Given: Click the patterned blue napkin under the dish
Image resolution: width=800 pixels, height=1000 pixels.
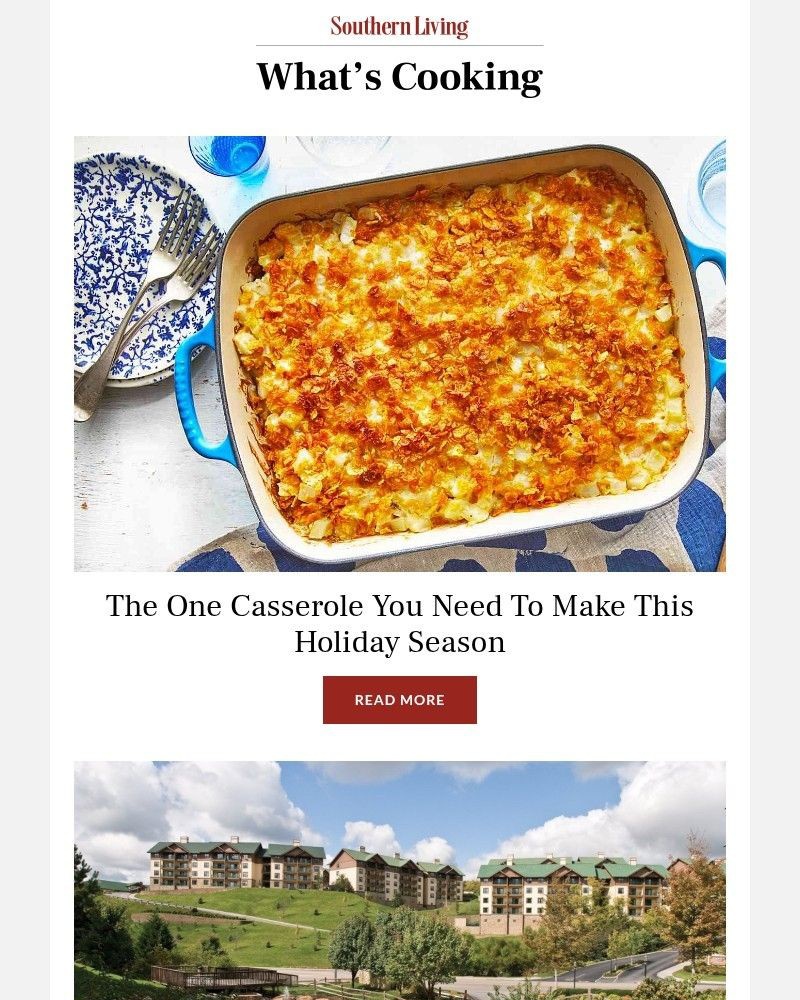Looking at the screenshot, I should (x=620, y=540).
